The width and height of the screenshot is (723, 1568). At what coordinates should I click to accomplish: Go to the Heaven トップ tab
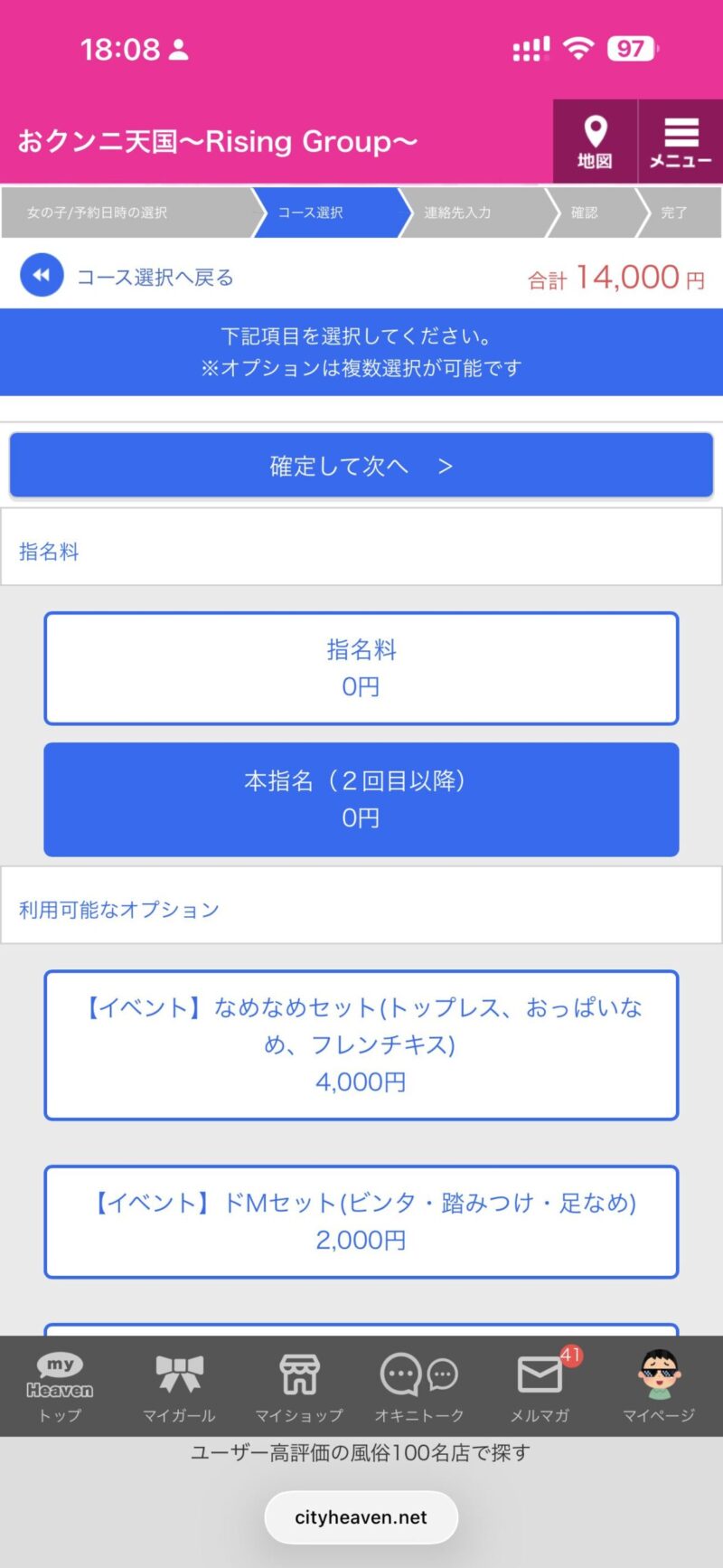point(60,1388)
